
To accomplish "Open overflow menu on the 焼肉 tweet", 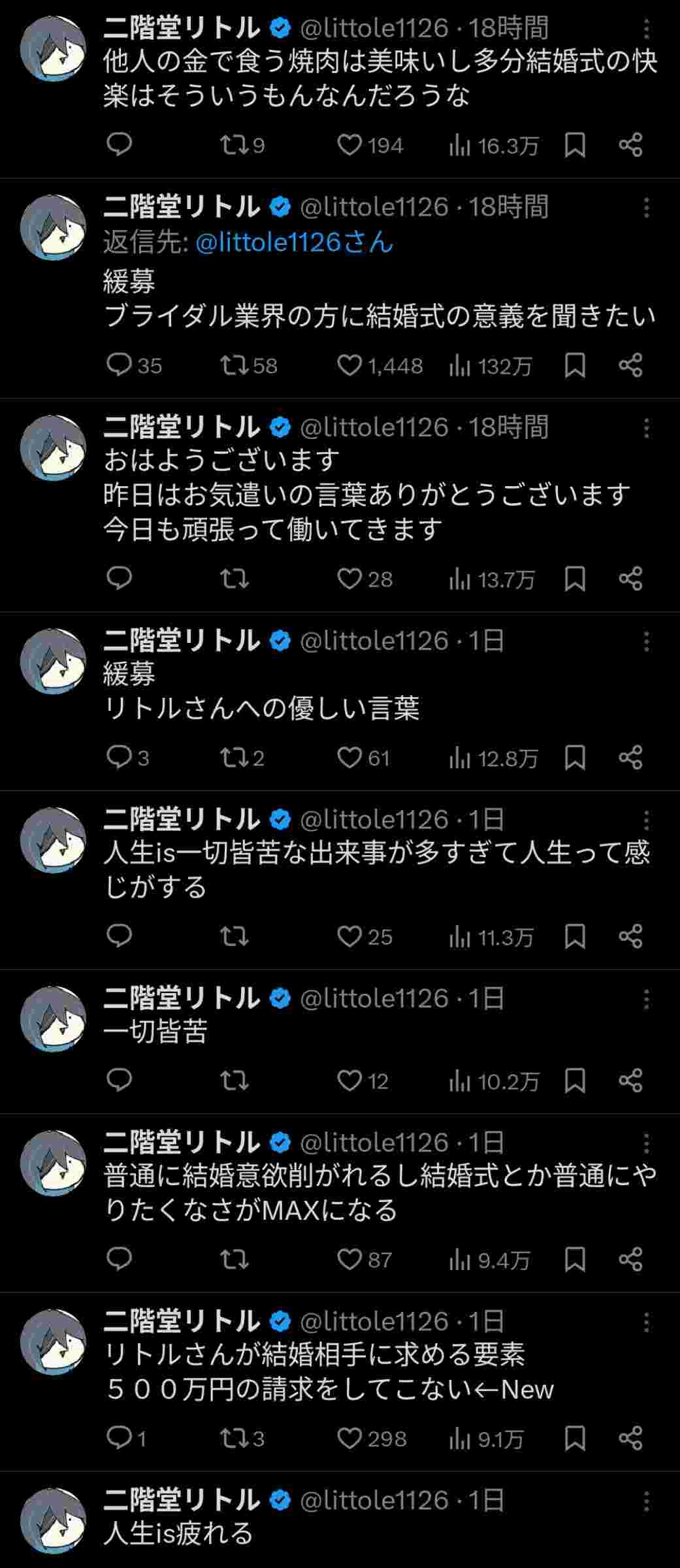I will (646, 29).
